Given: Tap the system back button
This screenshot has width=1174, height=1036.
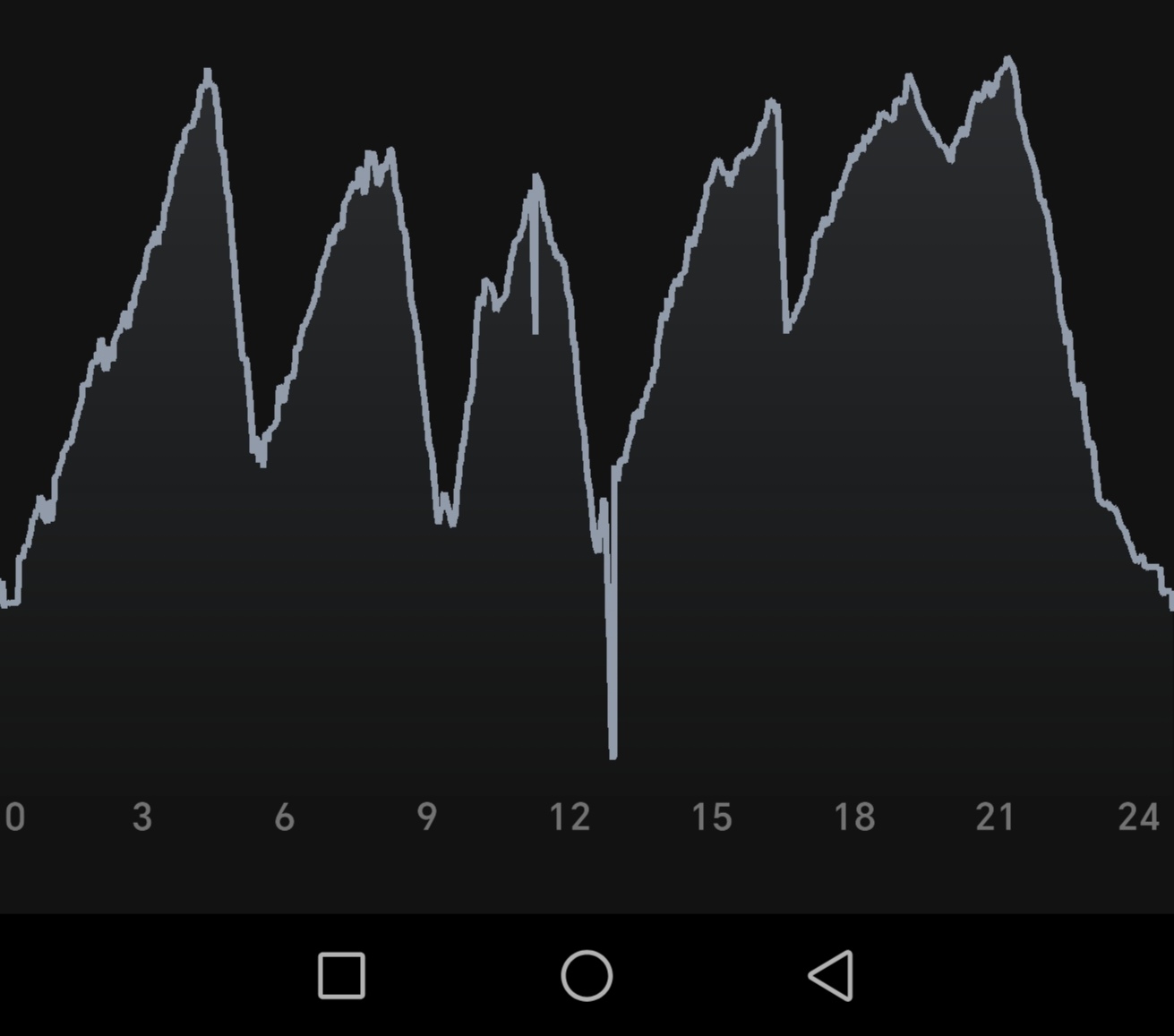Looking at the screenshot, I should point(832,975).
